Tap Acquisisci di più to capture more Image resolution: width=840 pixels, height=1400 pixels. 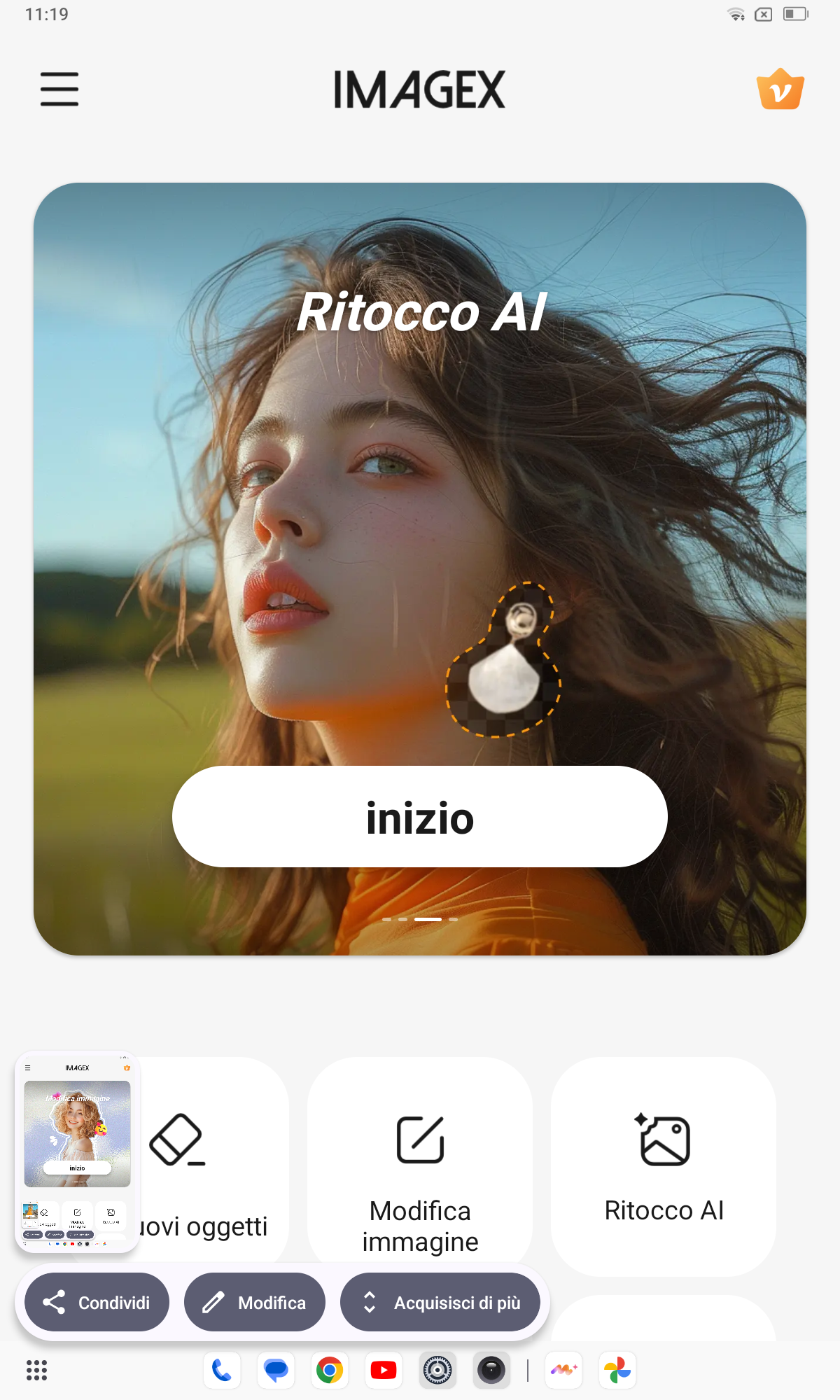(x=440, y=1302)
